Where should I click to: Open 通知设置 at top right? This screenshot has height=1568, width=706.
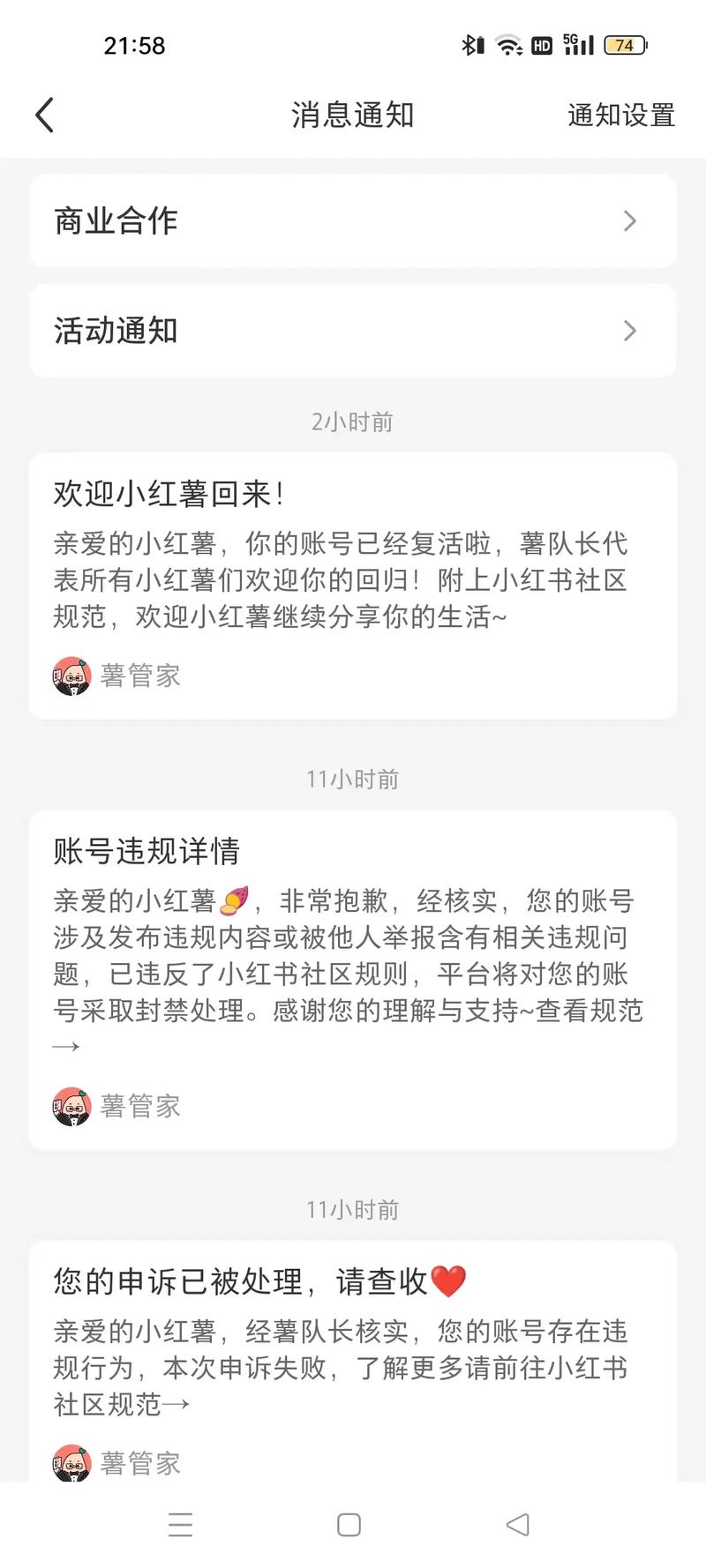(621, 115)
